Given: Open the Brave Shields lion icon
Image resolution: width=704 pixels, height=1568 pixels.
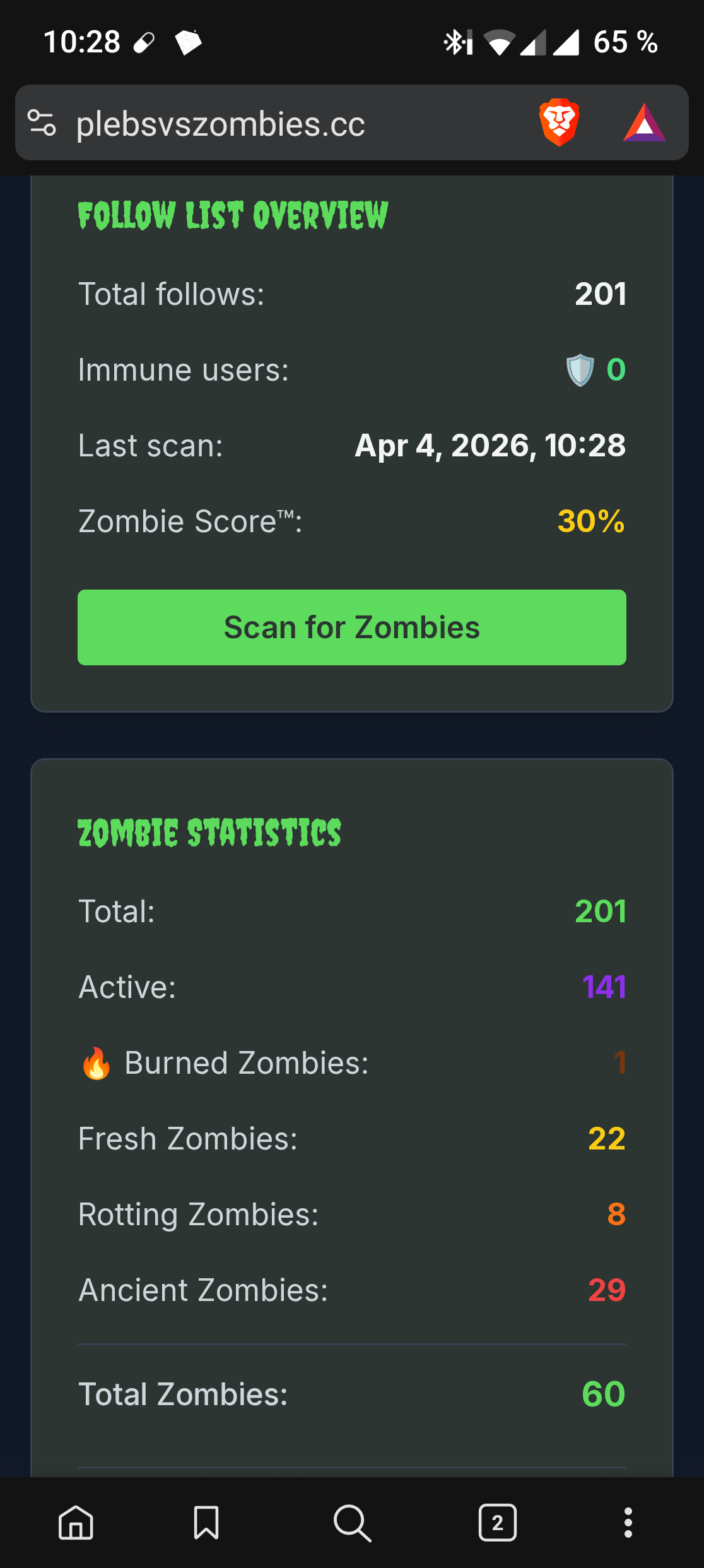Looking at the screenshot, I should tap(559, 122).
